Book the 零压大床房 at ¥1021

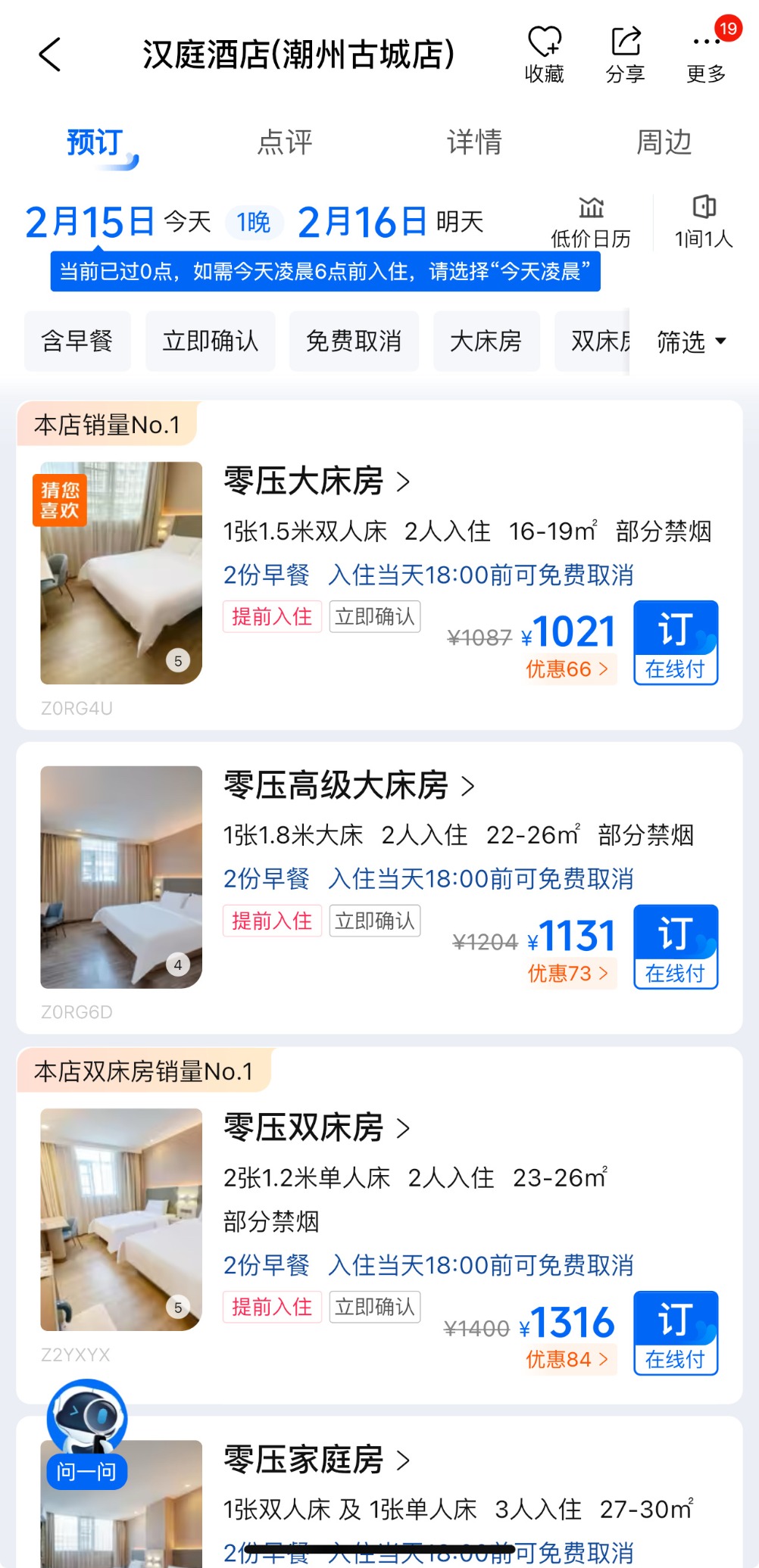coord(675,643)
